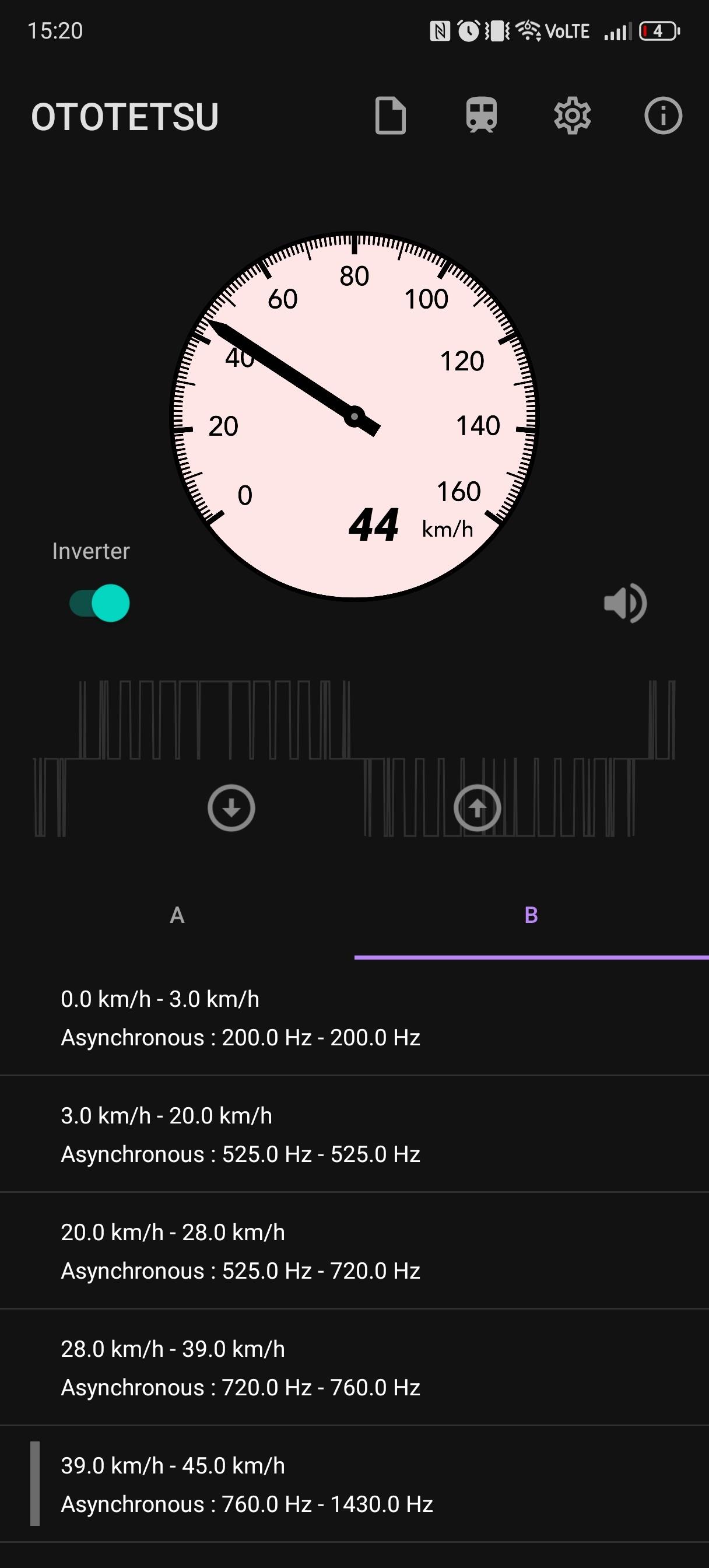Open the 3.0 km/h - 20.0 km/h entry
Screen dimensions: 709x1568
point(354,1135)
